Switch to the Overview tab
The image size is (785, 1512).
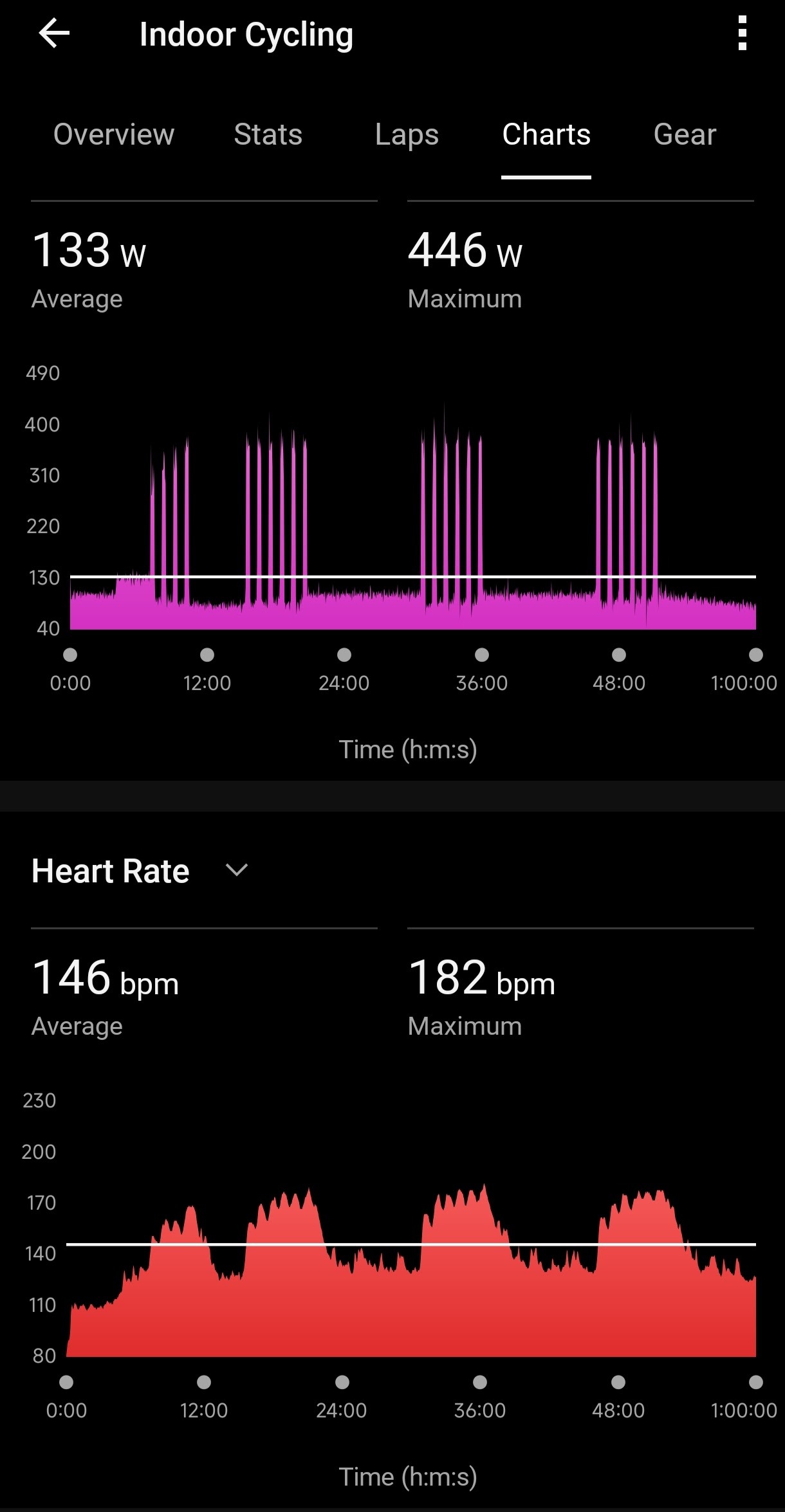113,135
